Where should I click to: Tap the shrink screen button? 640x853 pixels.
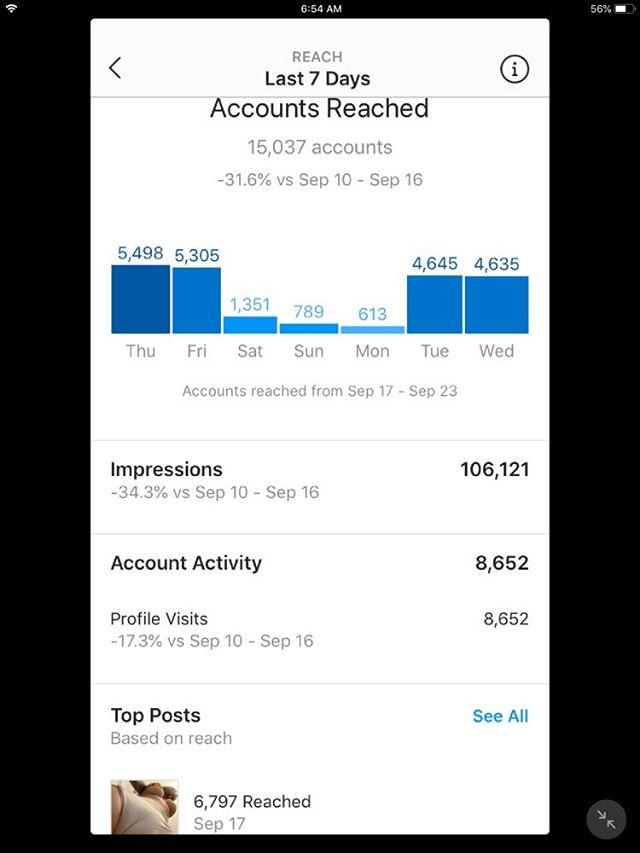coord(606,820)
